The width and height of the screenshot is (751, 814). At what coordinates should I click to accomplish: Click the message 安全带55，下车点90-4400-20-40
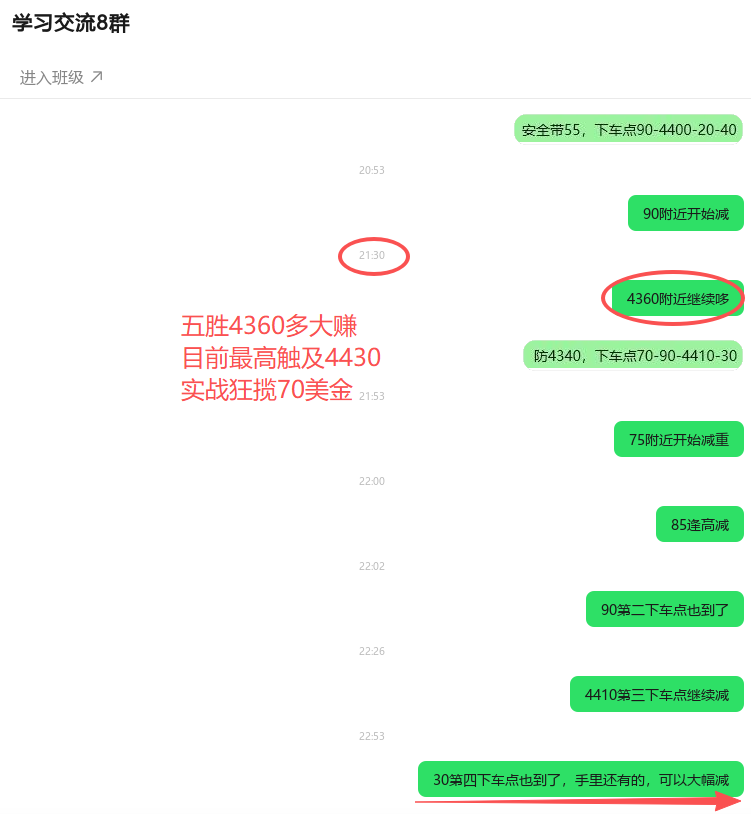click(626, 129)
